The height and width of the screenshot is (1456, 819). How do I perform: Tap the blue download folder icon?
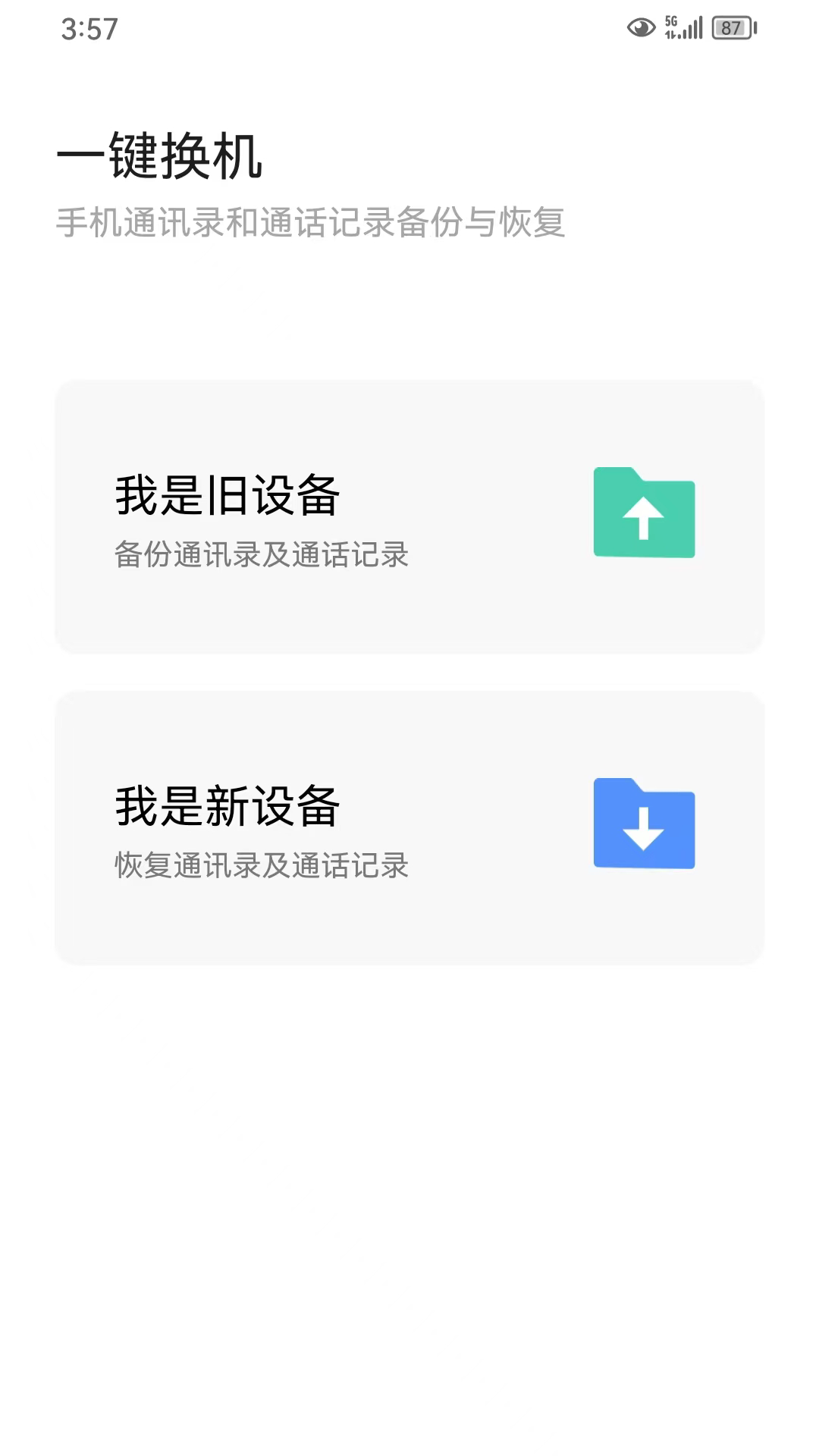pos(644,824)
